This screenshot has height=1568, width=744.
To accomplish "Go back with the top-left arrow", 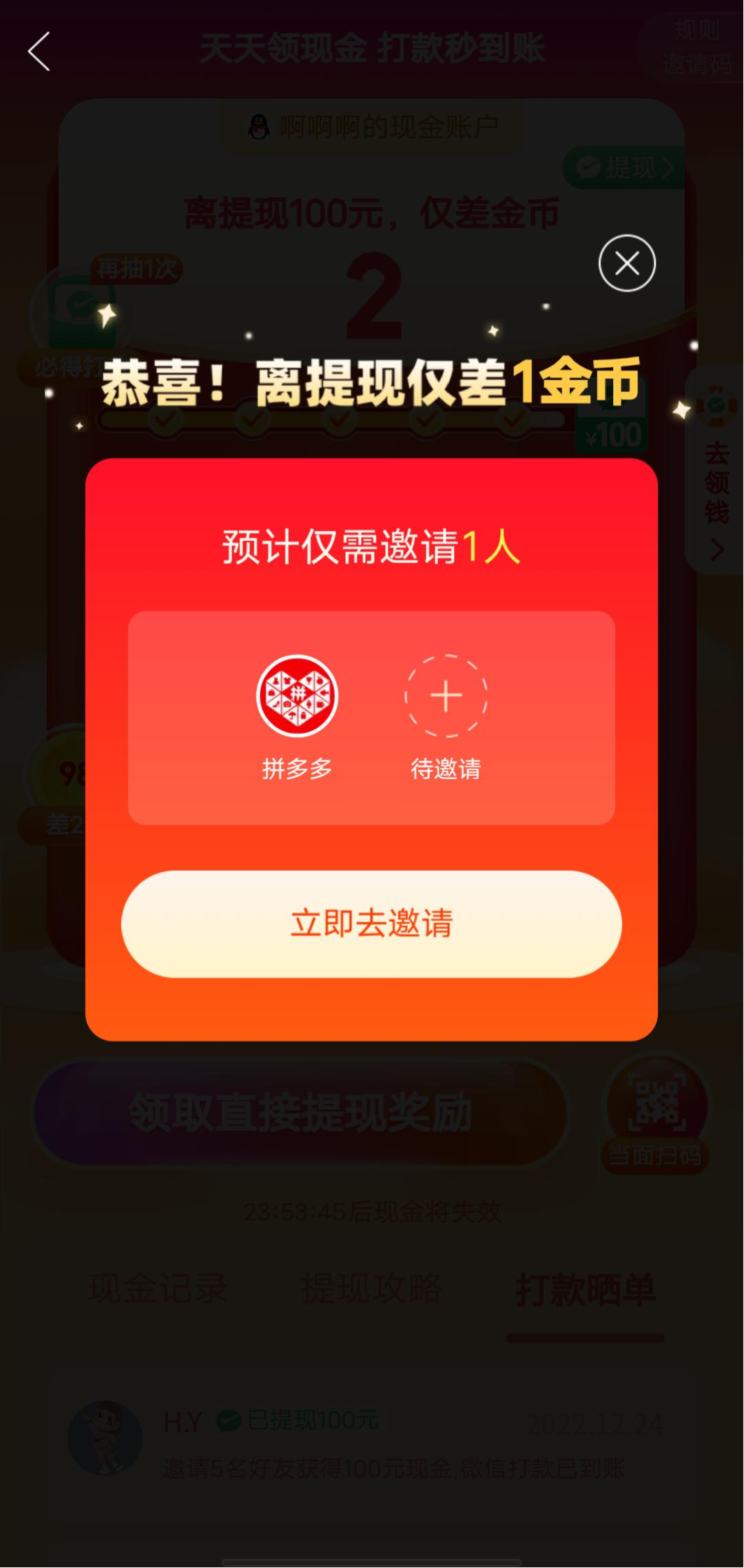I will click(x=39, y=51).
